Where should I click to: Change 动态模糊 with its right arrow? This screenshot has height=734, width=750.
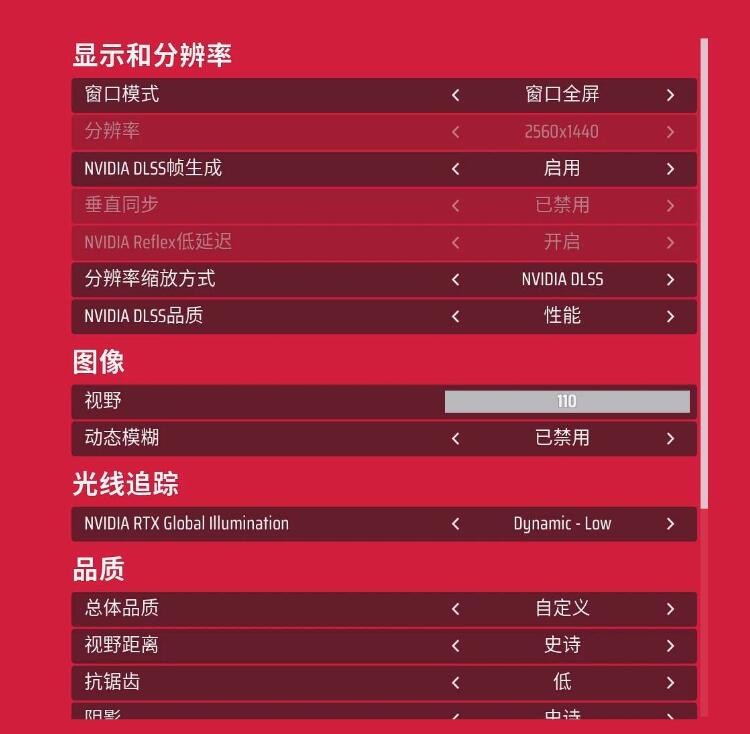click(x=670, y=438)
